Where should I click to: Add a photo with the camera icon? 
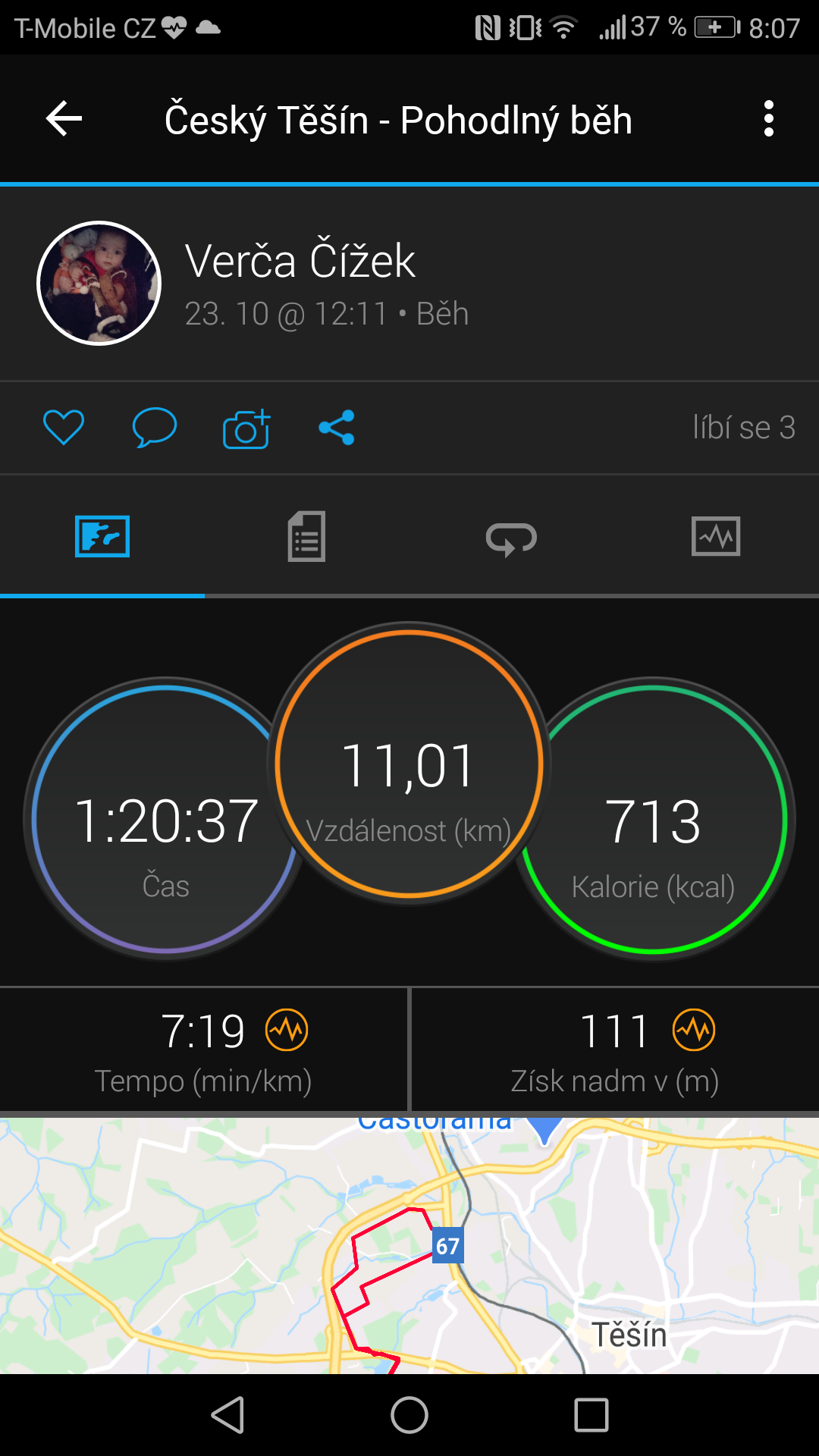tap(246, 429)
